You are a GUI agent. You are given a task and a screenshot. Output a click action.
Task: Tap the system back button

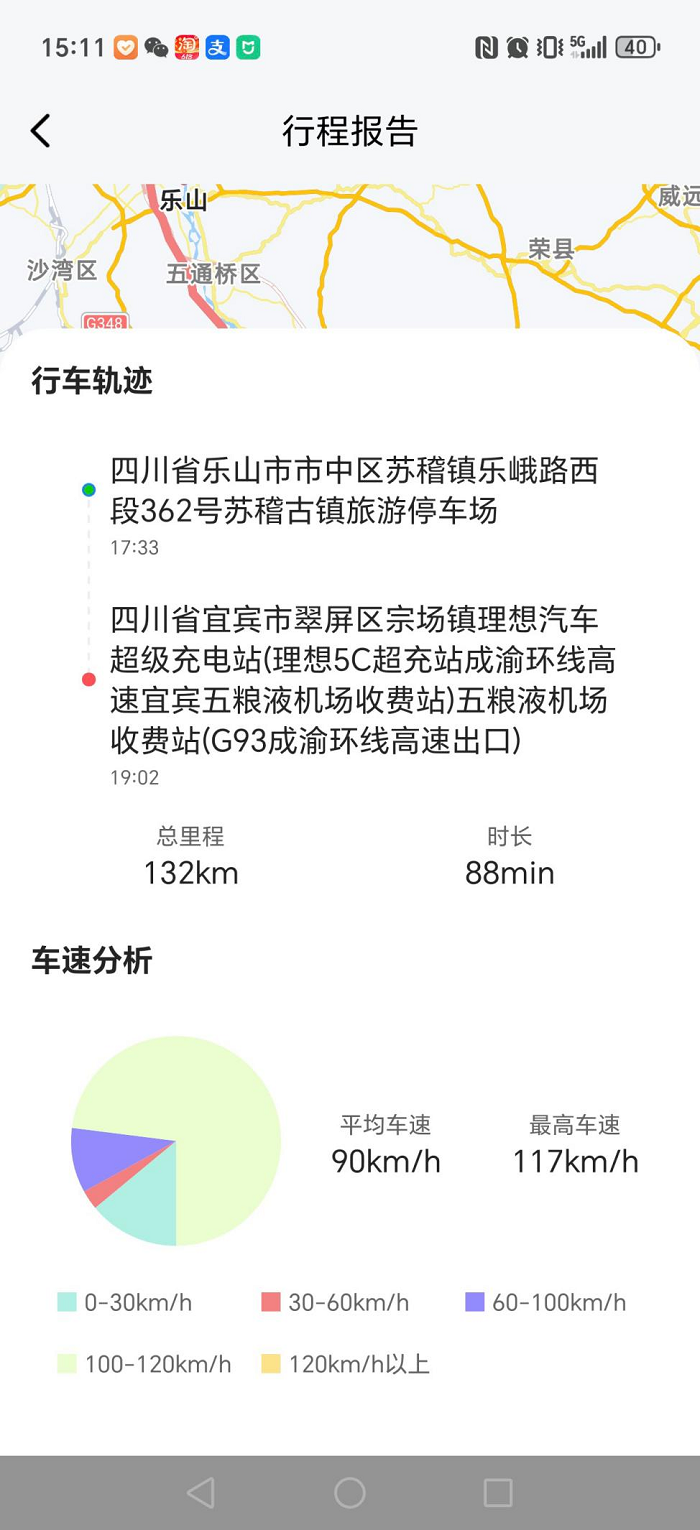click(201, 1493)
